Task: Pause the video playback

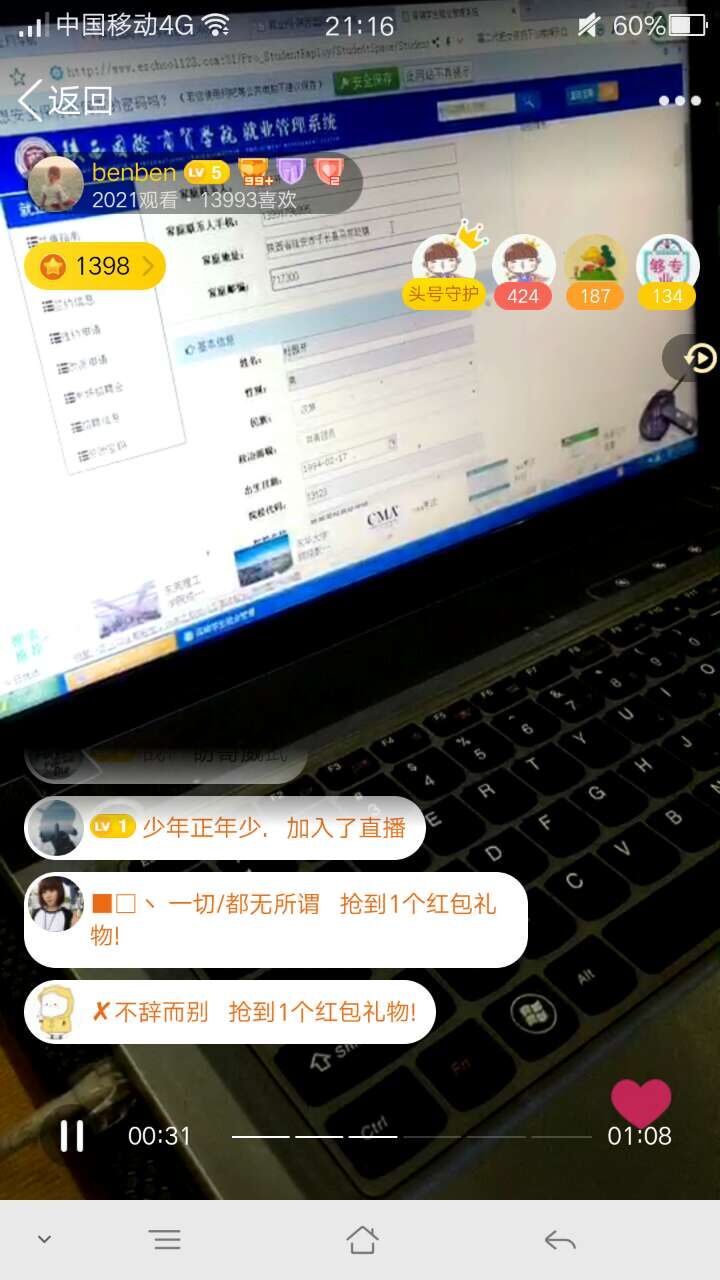Action: coord(72,1136)
